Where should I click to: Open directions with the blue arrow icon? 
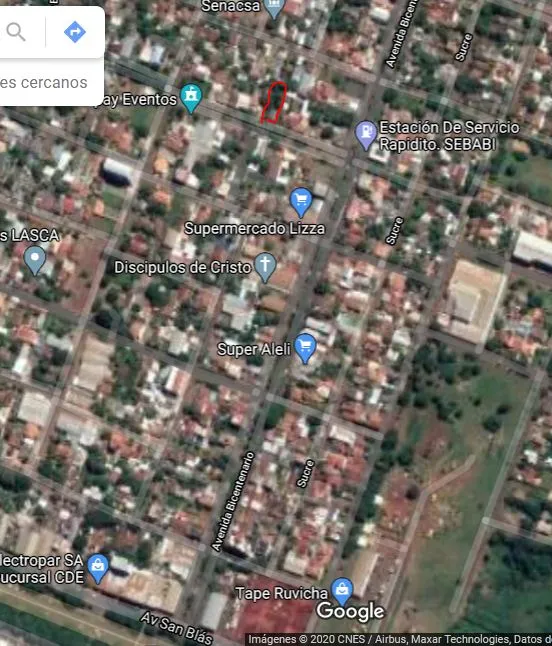(75, 32)
